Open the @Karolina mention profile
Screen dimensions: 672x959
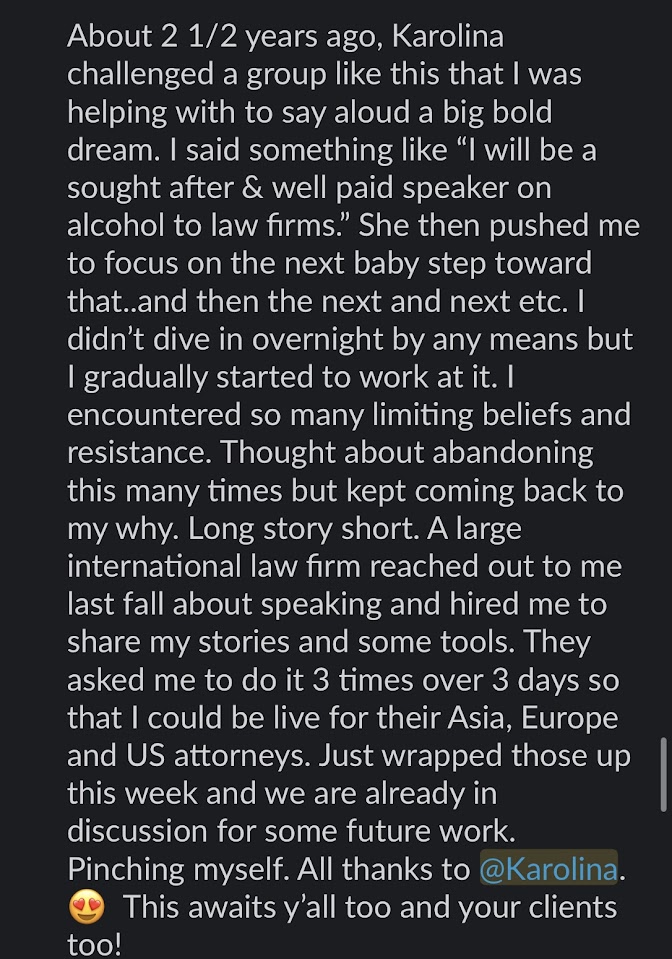(x=547, y=868)
